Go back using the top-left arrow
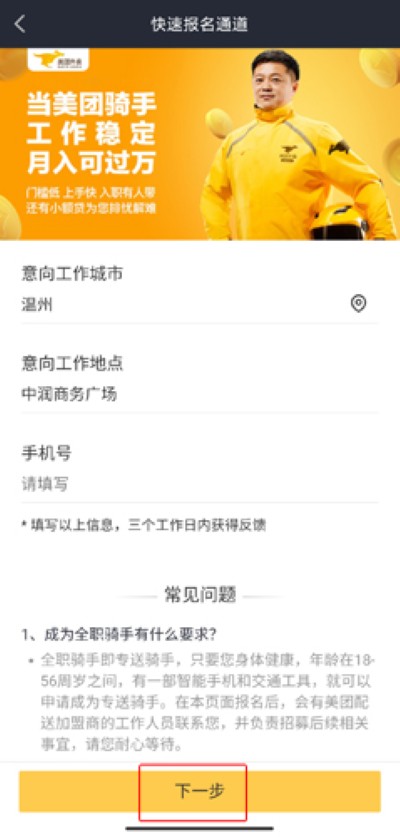Viewport: 400px width, 837px height. [x=20, y=24]
